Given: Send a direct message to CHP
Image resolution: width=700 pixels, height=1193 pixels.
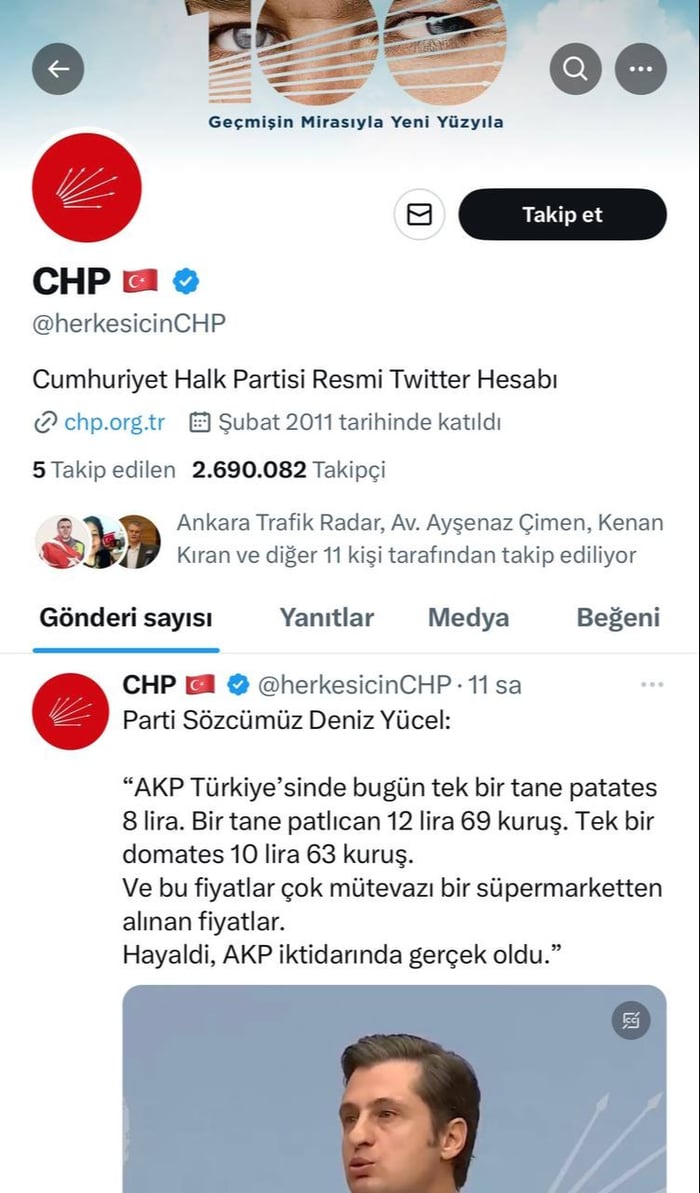Looking at the screenshot, I should pyautogui.click(x=419, y=215).
